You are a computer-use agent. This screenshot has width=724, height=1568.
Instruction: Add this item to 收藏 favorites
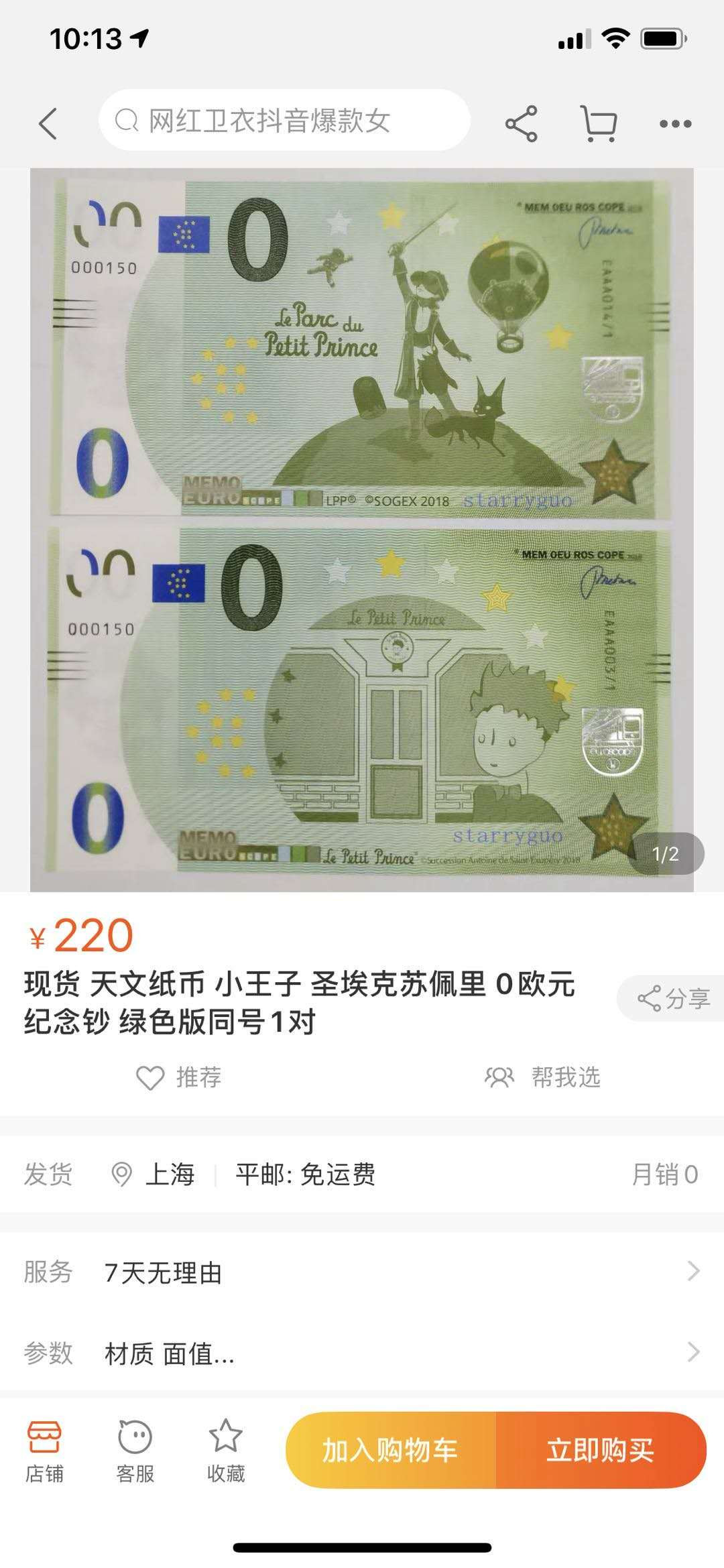(225, 1451)
